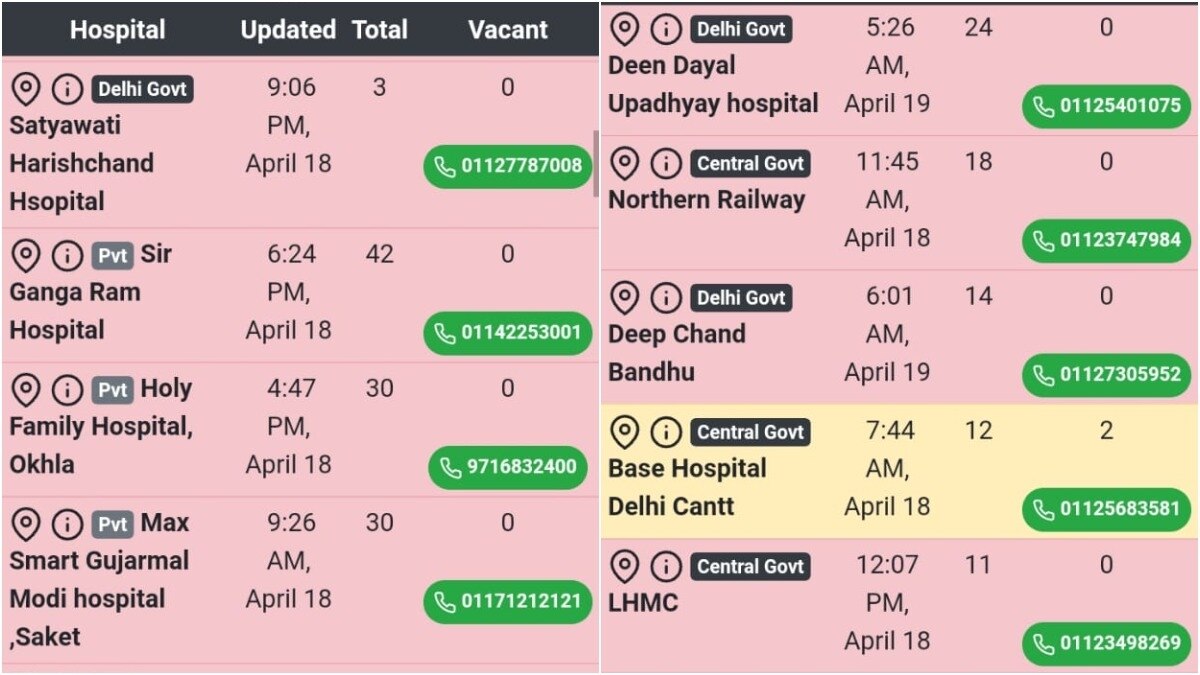Image resolution: width=1200 pixels, height=675 pixels.
Task: Open info for Deep Chand Bandhu
Action: coord(666,298)
